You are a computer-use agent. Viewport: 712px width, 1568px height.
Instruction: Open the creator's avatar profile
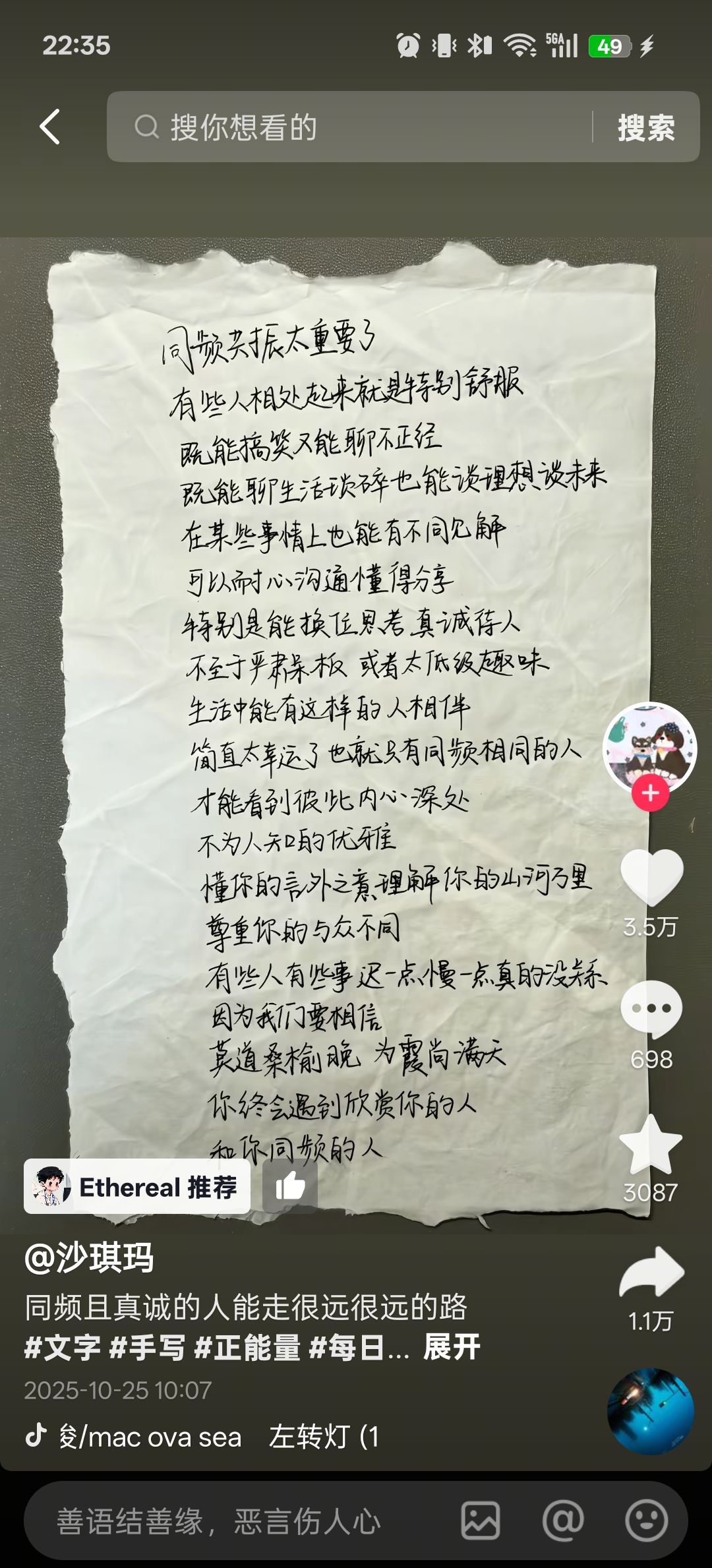[x=649, y=746]
